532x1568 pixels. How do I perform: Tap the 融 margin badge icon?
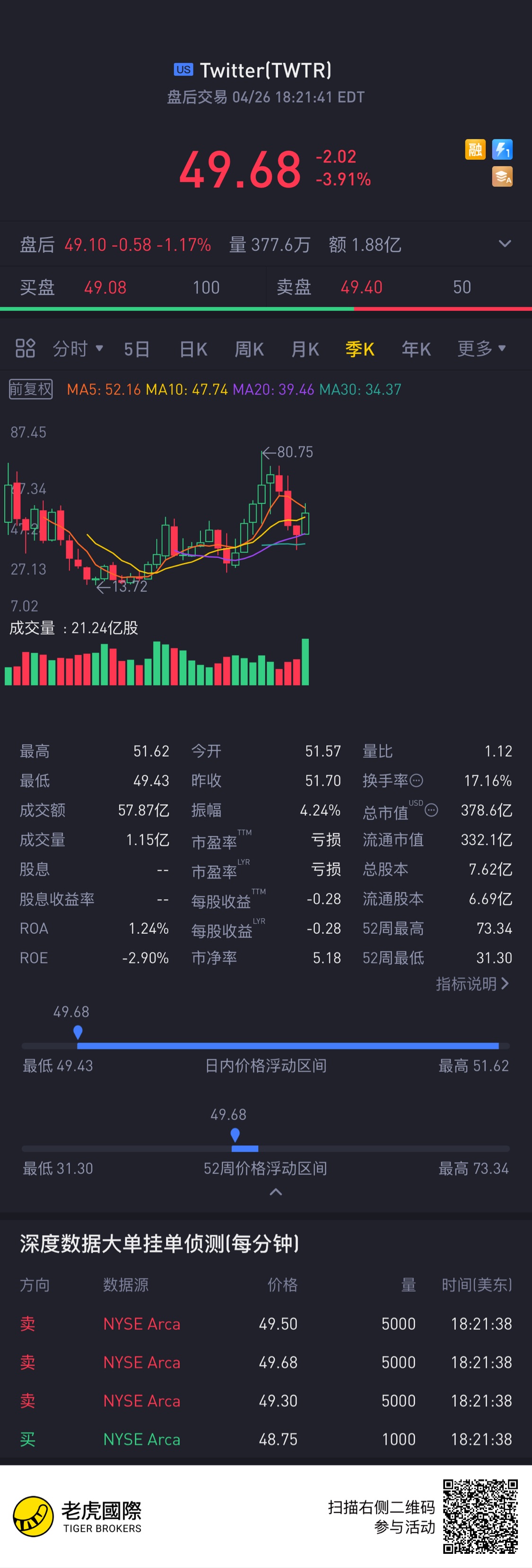click(x=475, y=149)
